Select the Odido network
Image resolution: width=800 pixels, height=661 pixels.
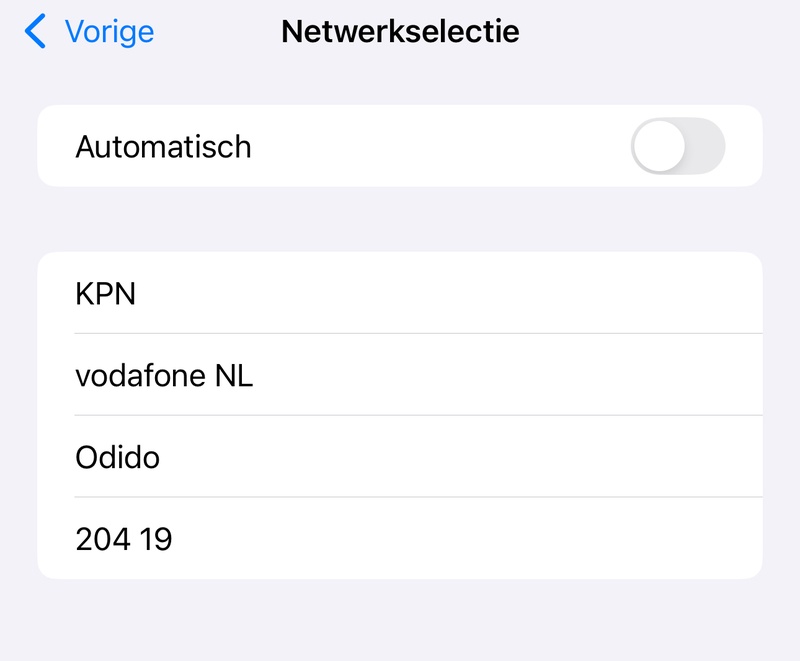[400, 458]
